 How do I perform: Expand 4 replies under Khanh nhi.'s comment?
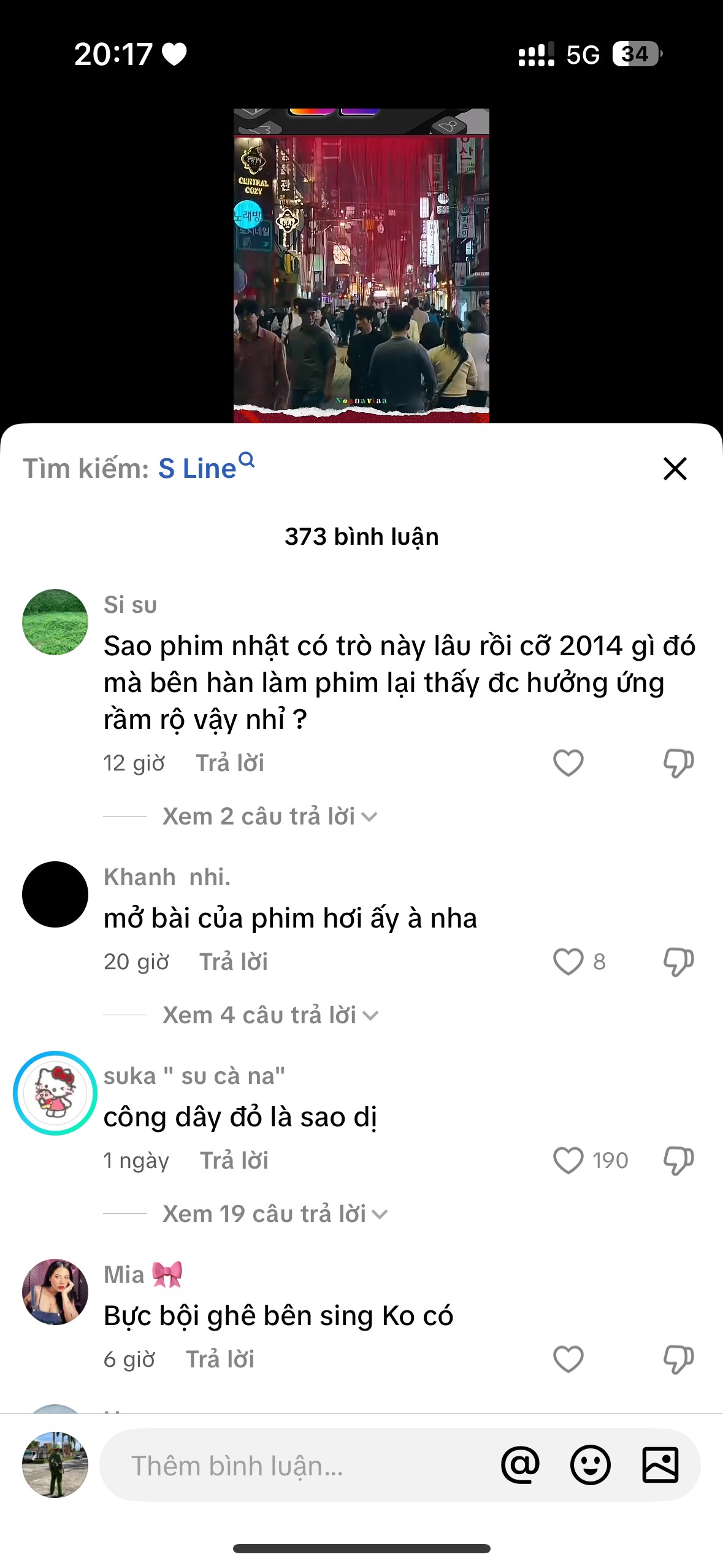point(270,1015)
